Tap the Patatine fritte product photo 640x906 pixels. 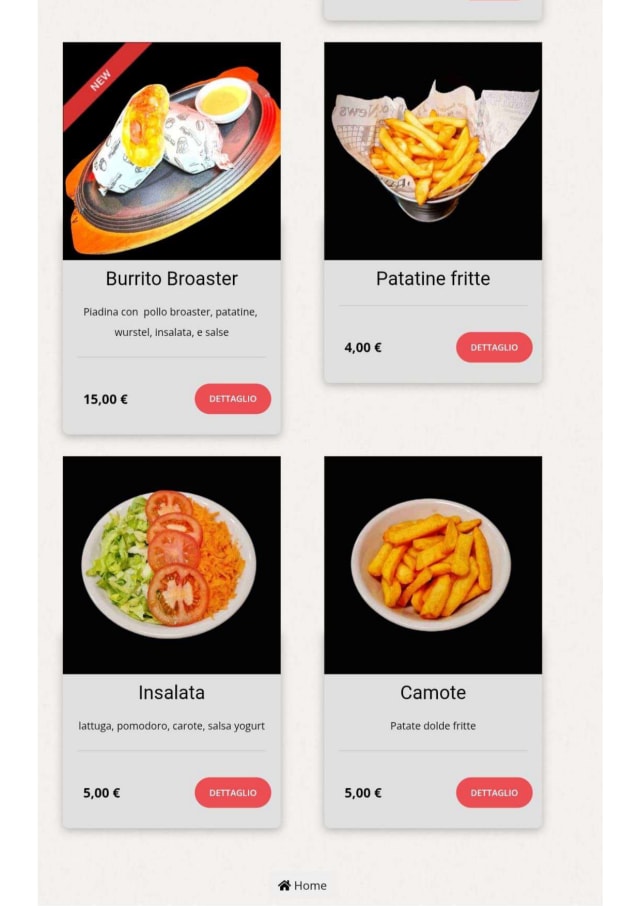click(433, 151)
